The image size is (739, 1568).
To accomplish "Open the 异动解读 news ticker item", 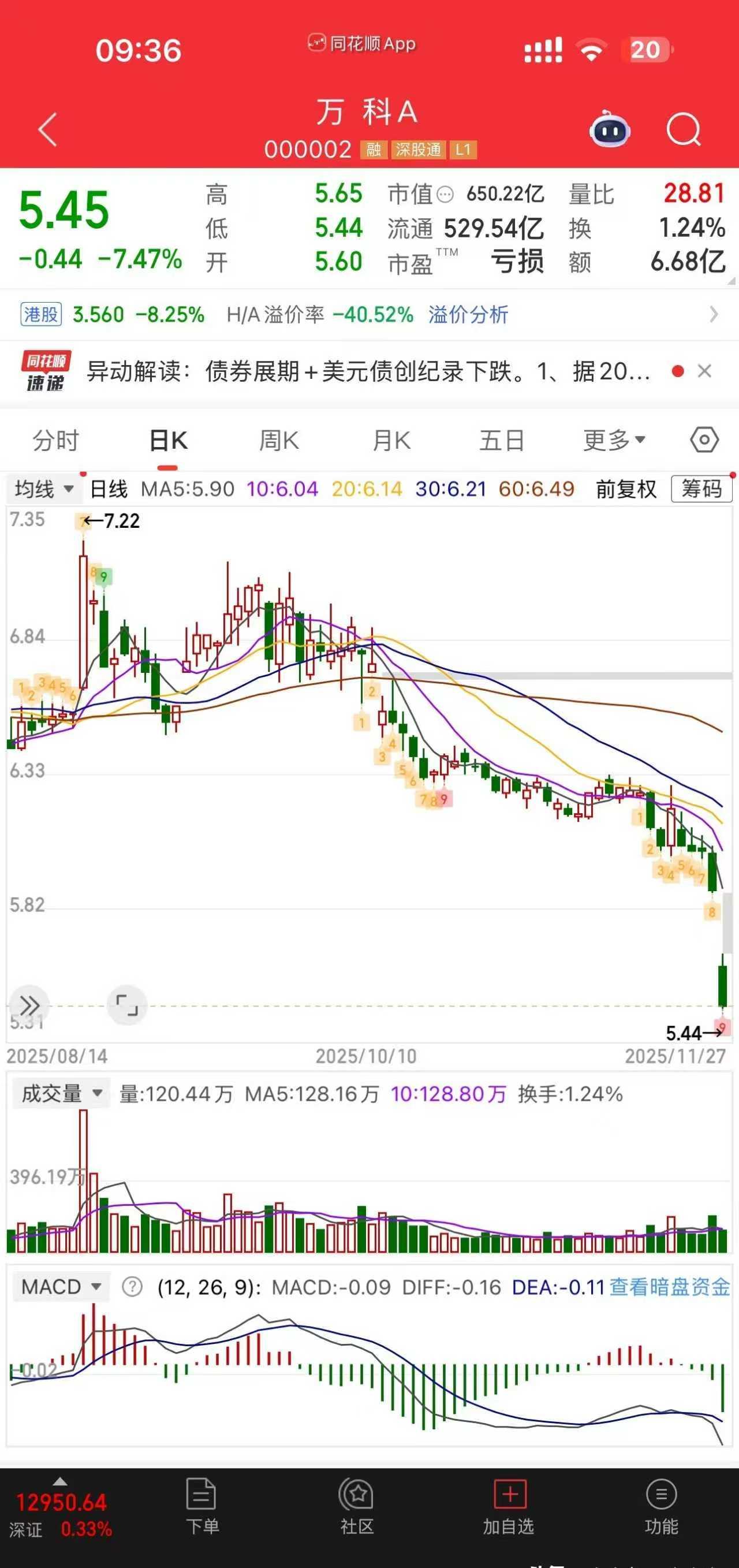I will click(x=365, y=371).
